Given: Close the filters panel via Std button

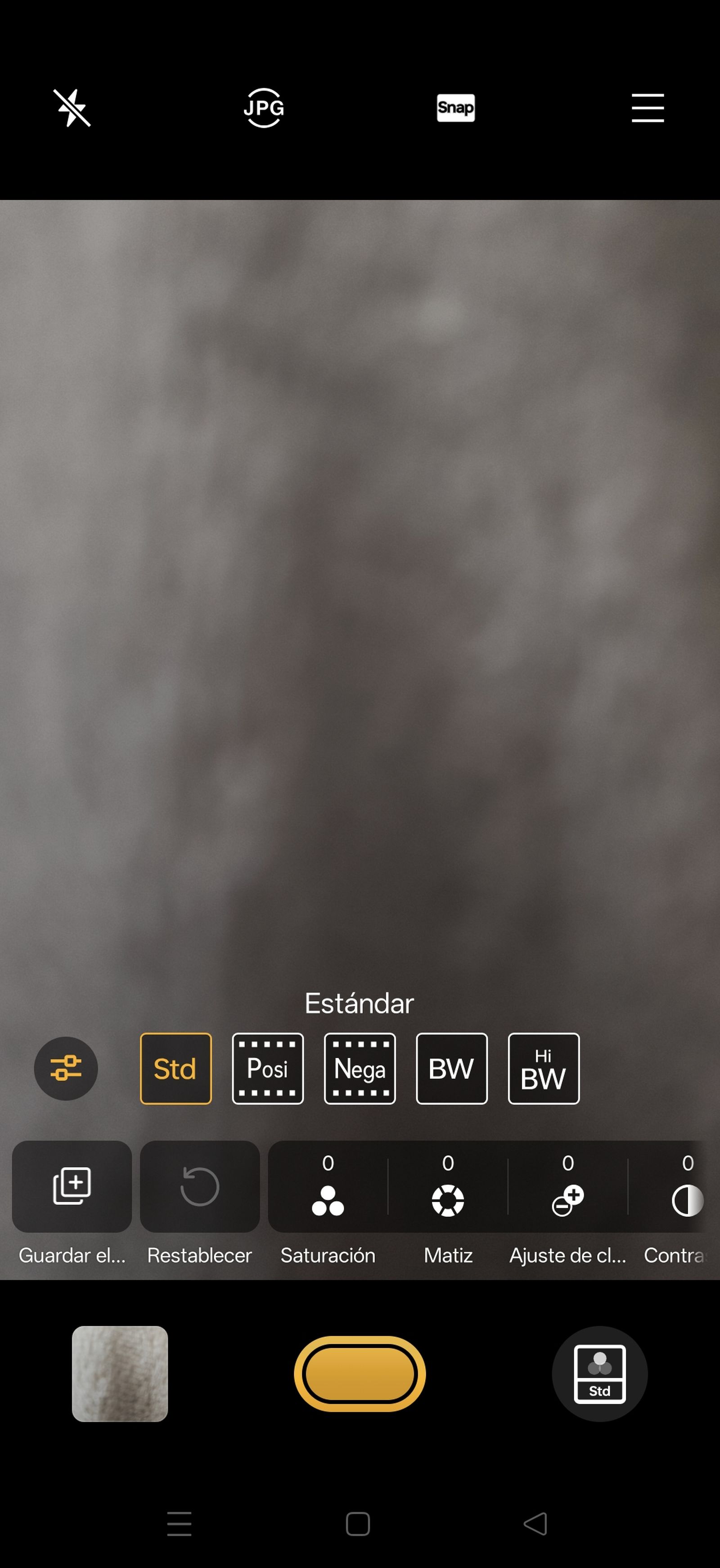Looking at the screenshot, I should tap(599, 1374).
